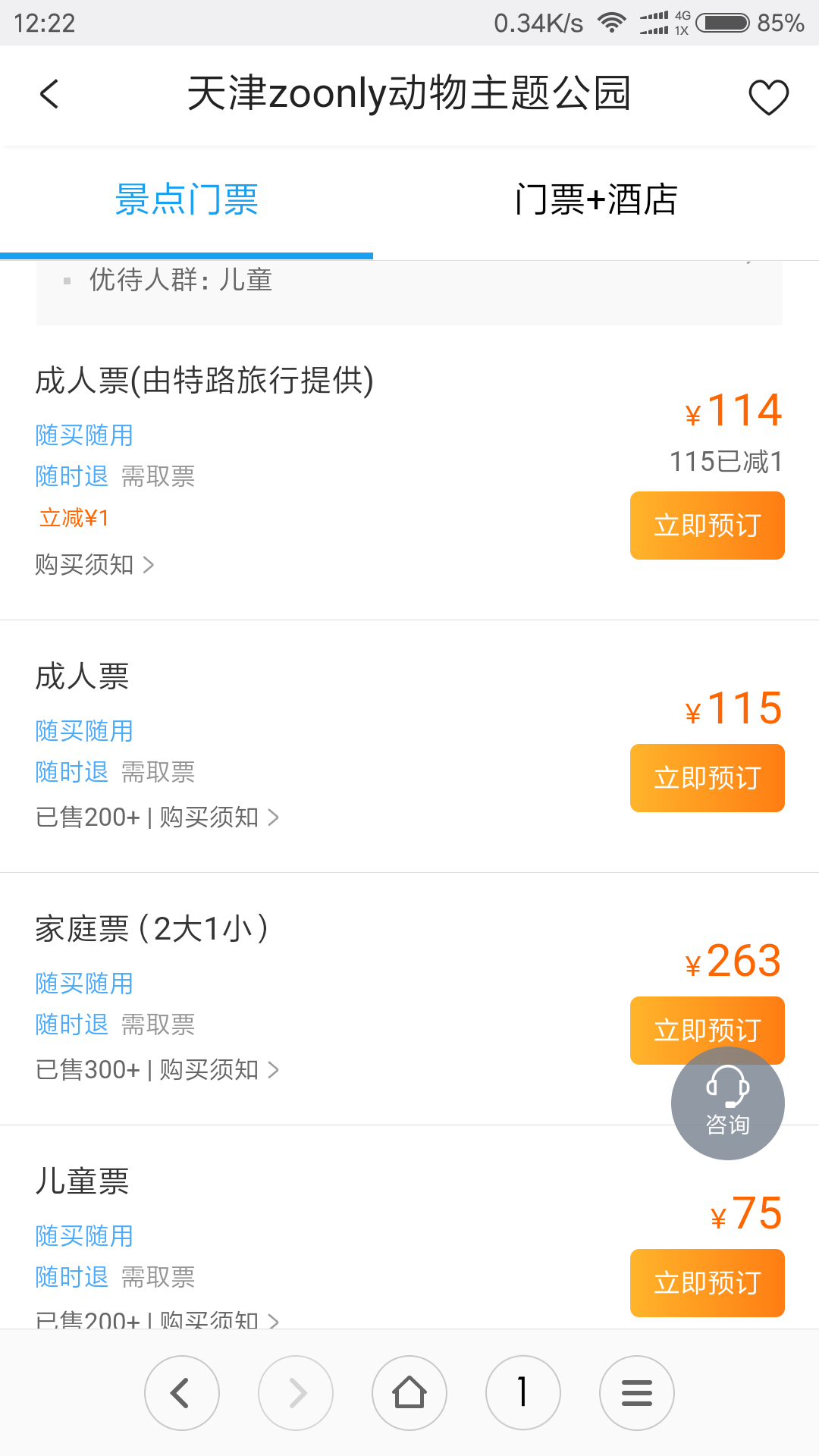
Task: Open the browser hamburger menu
Action: (637, 1393)
